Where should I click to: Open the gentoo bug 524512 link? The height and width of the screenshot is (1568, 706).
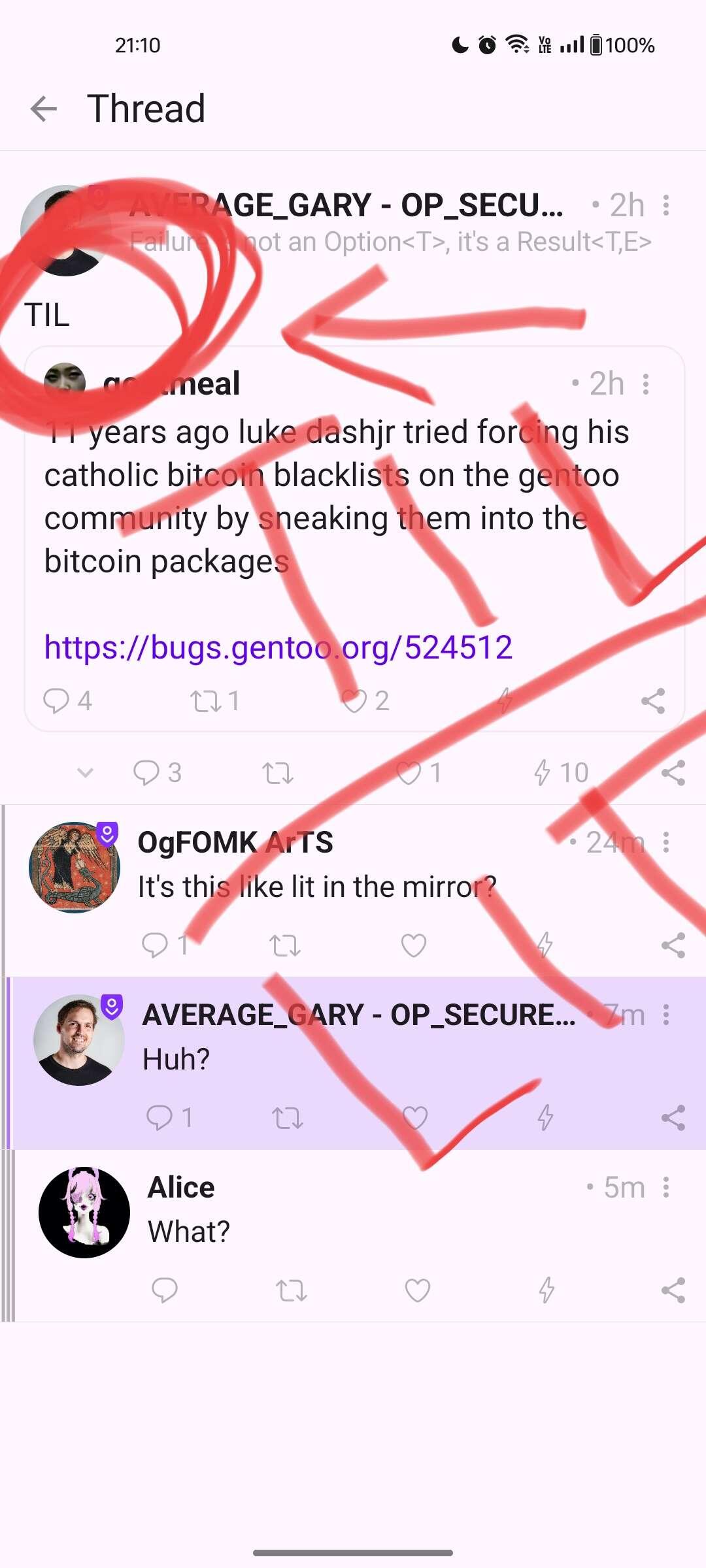click(278, 647)
